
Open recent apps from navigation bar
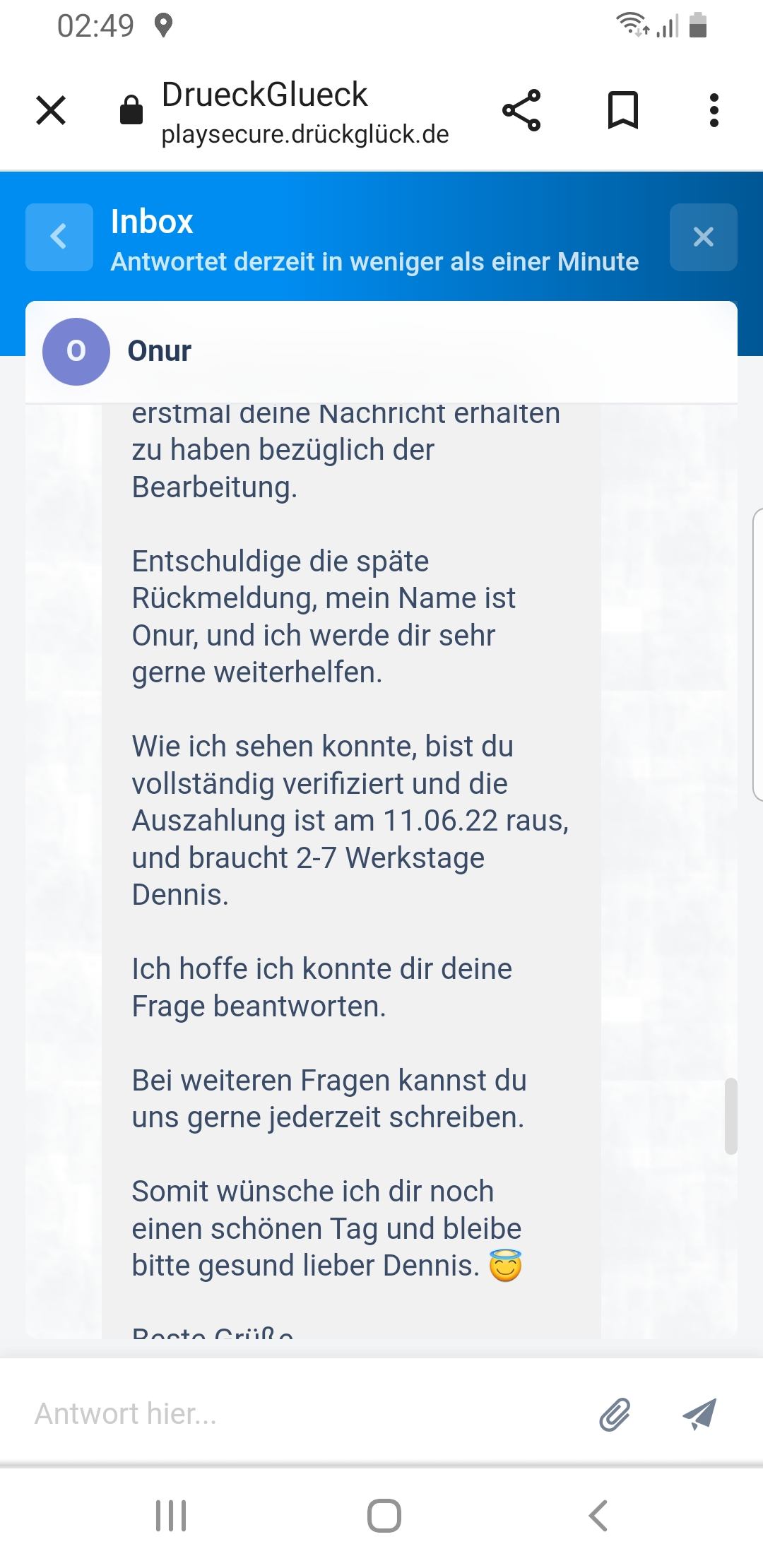pos(171,1516)
